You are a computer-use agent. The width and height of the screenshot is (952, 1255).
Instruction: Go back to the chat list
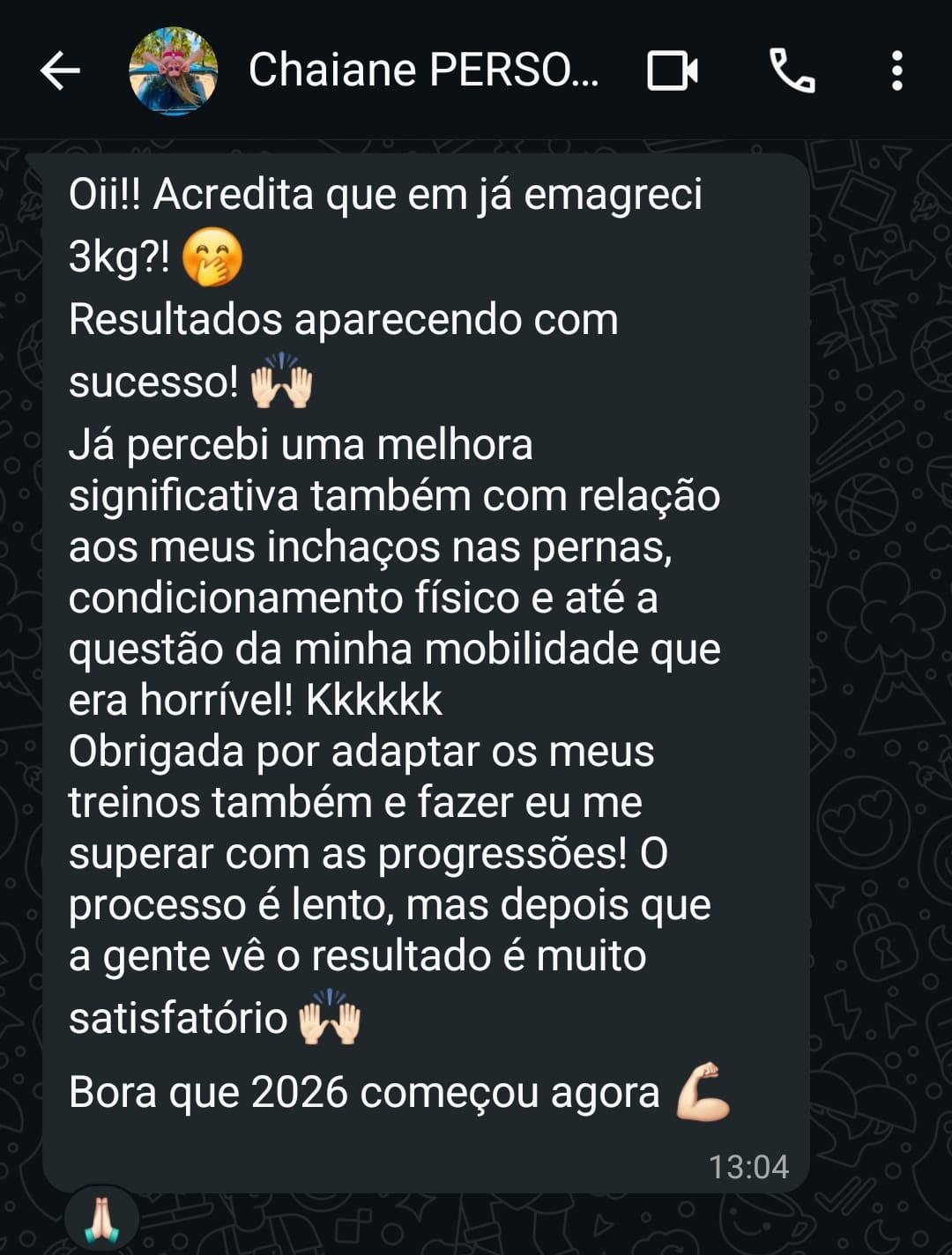(x=60, y=71)
